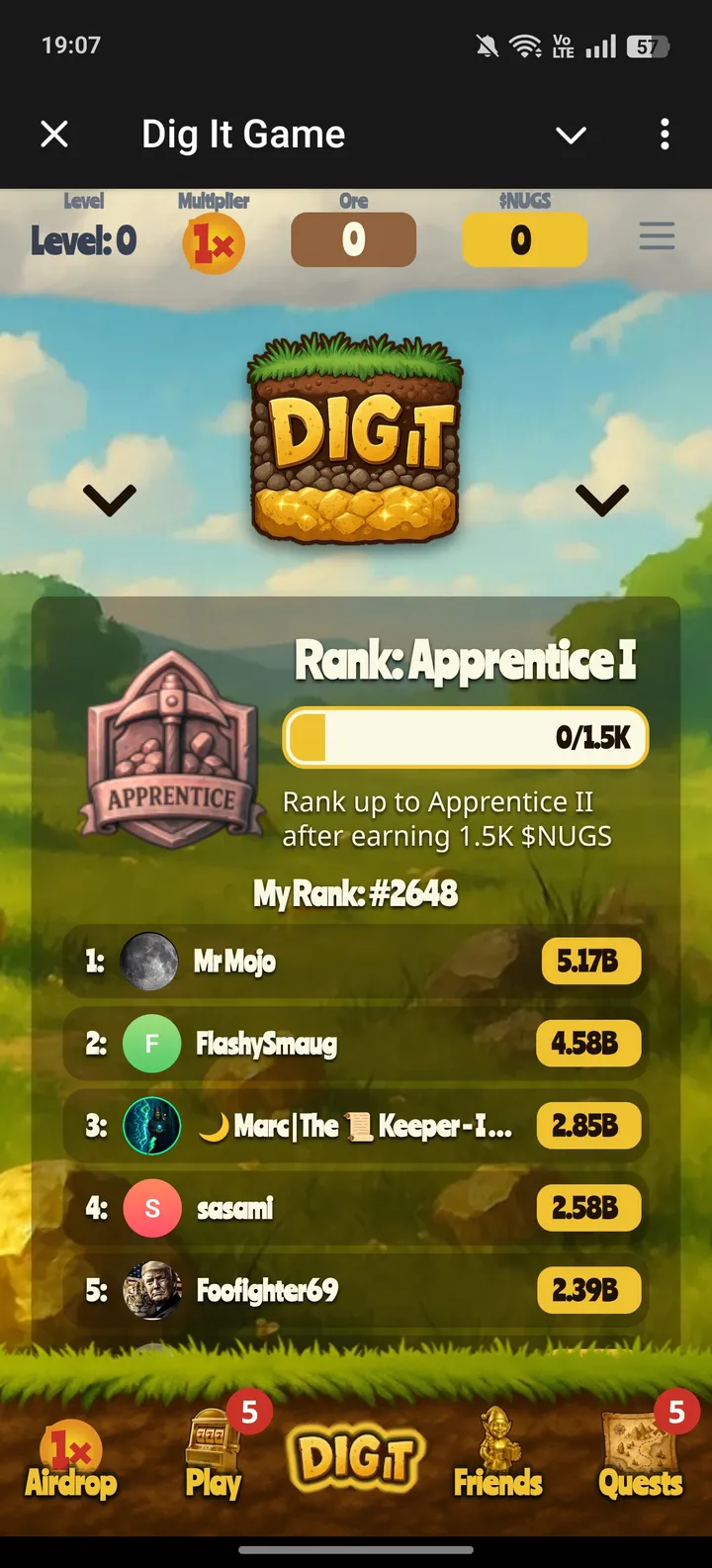
Task: Collapse the app with the header chevron
Action: (x=571, y=135)
